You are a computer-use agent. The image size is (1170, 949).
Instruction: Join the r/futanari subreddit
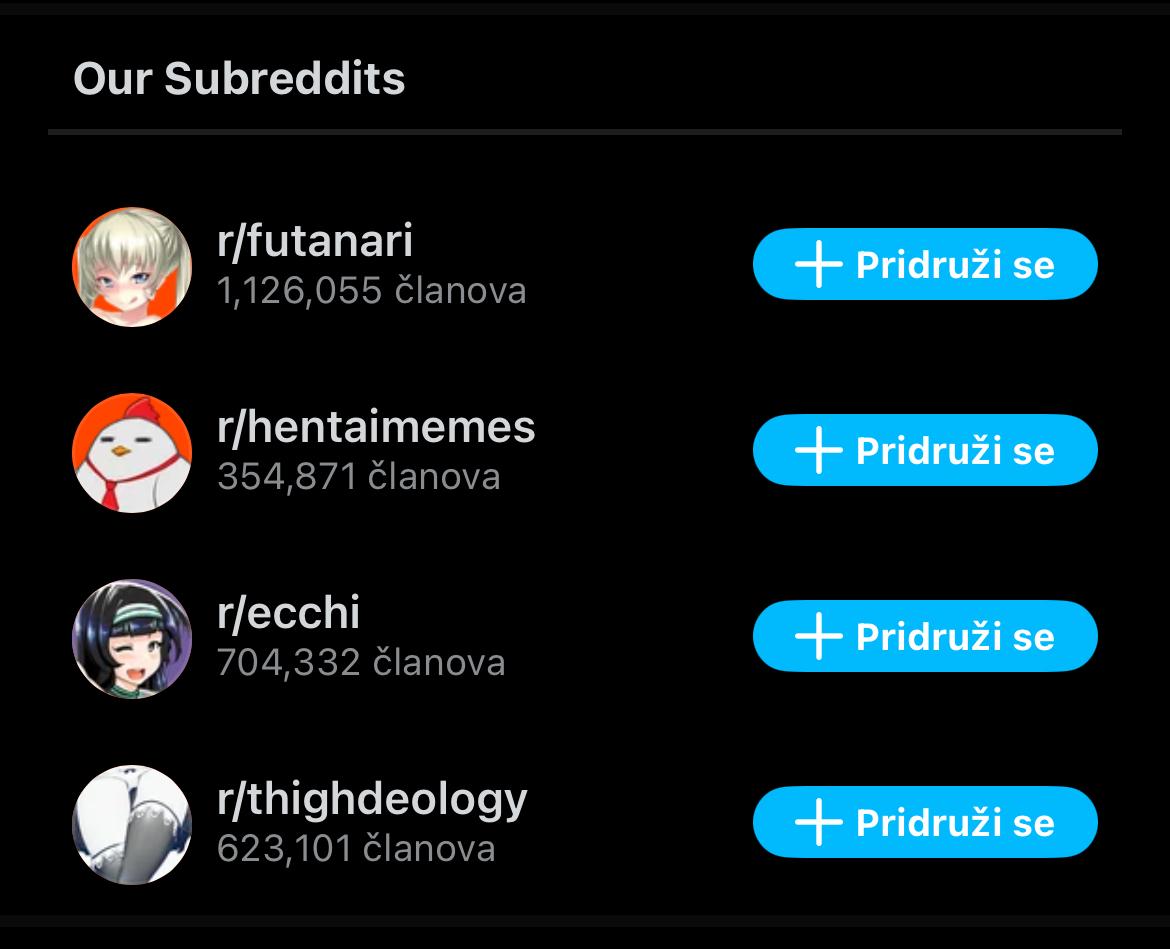coord(925,265)
